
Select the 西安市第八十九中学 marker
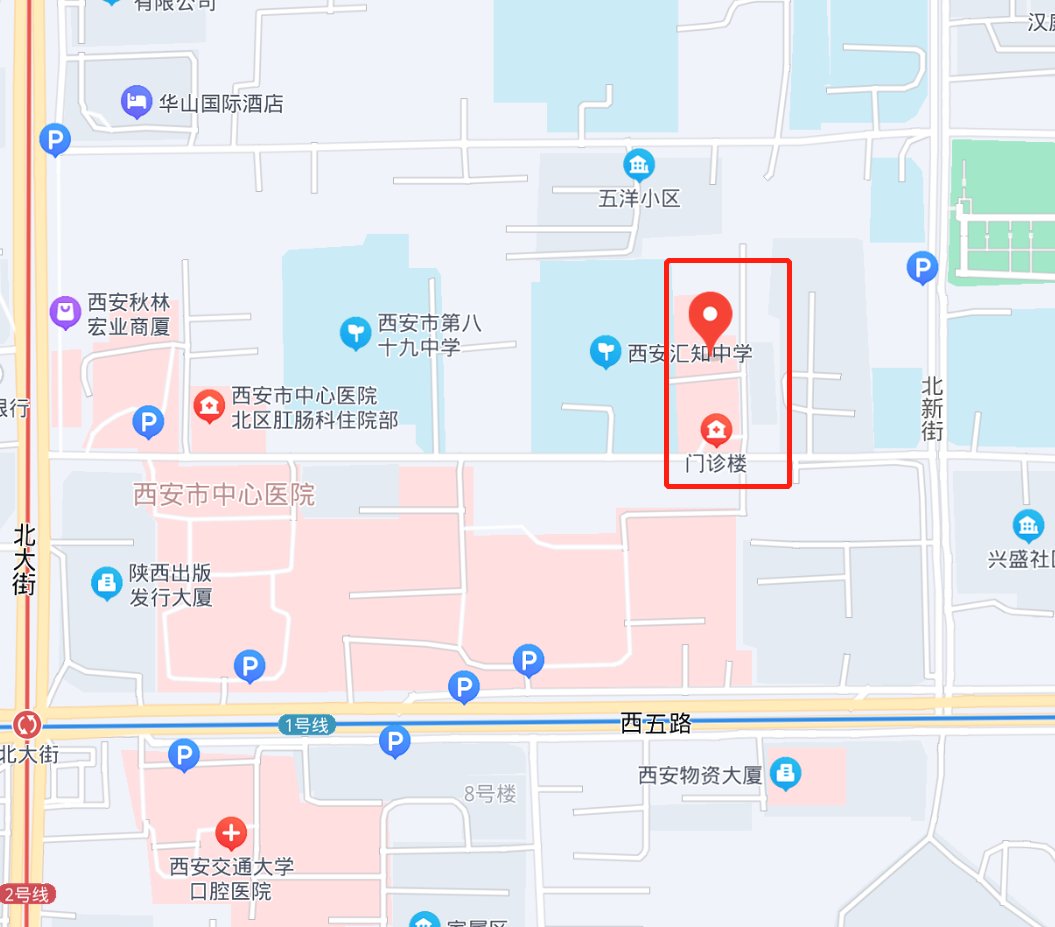tap(355, 332)
